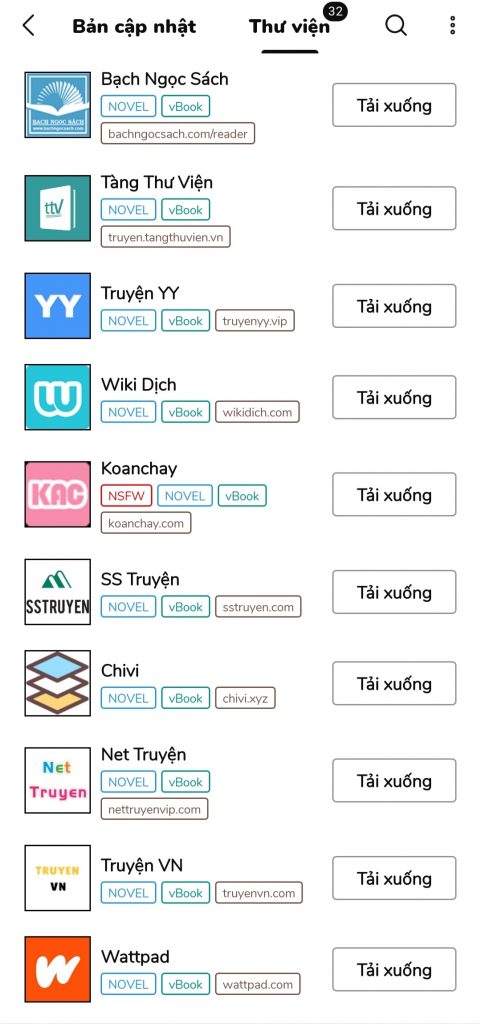The image size is (481, 1024).
Task: Open the search magnifier icon
Action: pos(396,25)
